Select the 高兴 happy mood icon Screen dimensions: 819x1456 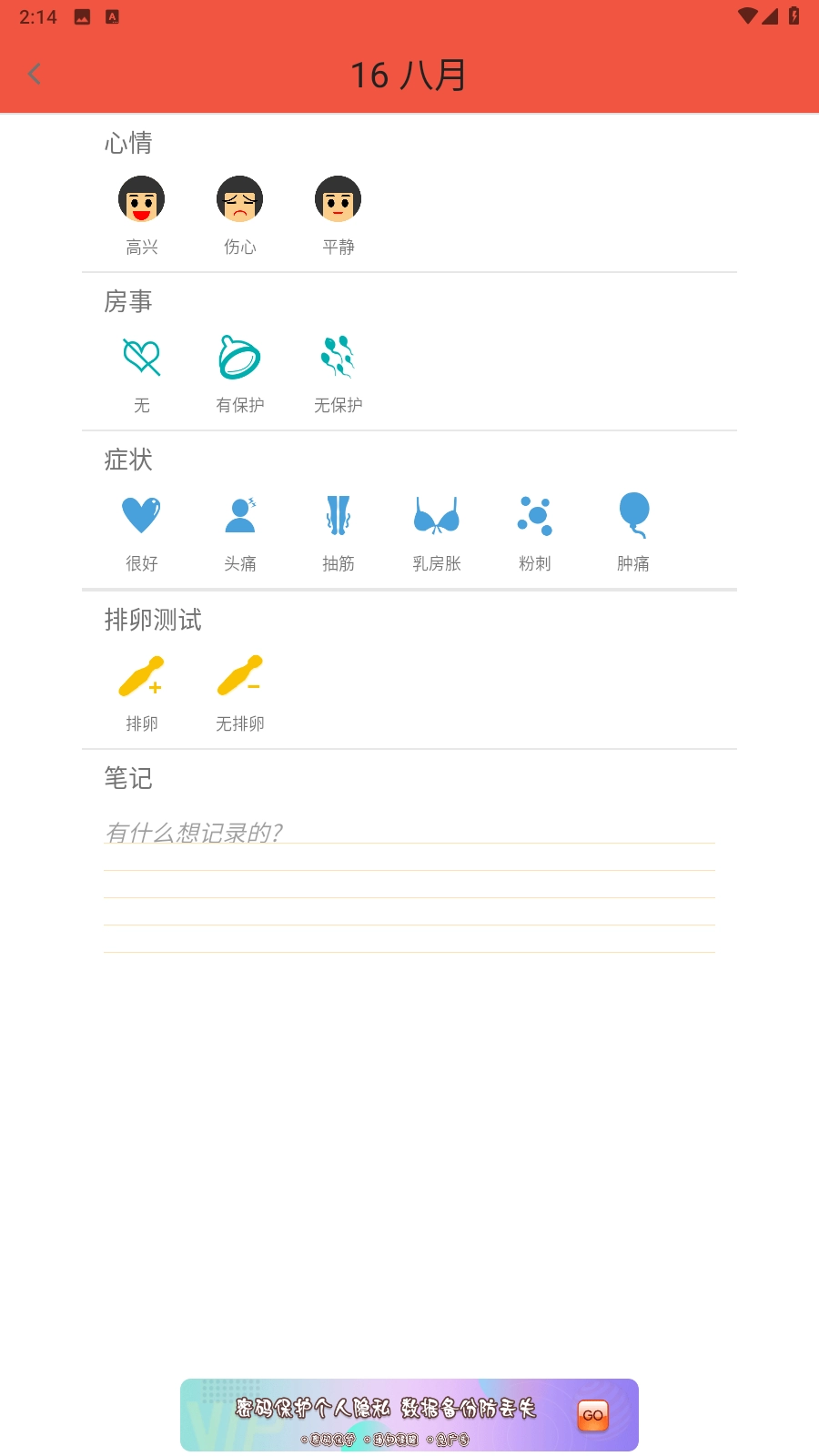141,198
